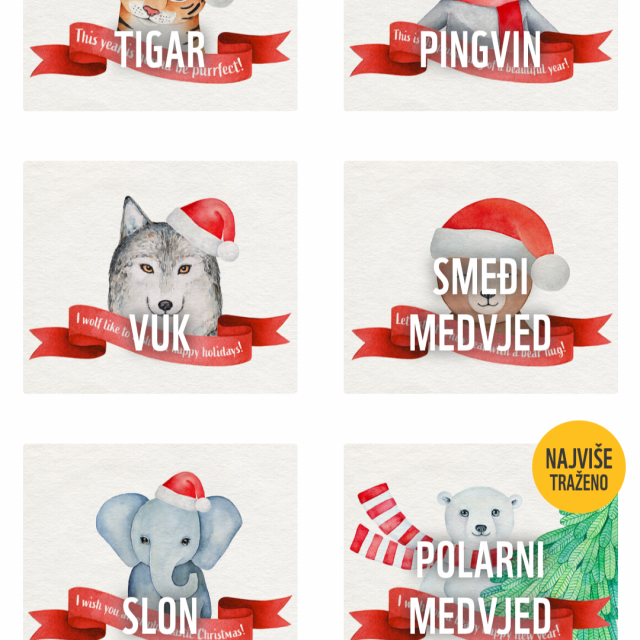640x640 pixels.
Task: Select the Slon elephant card
Action: click(160, 545)
